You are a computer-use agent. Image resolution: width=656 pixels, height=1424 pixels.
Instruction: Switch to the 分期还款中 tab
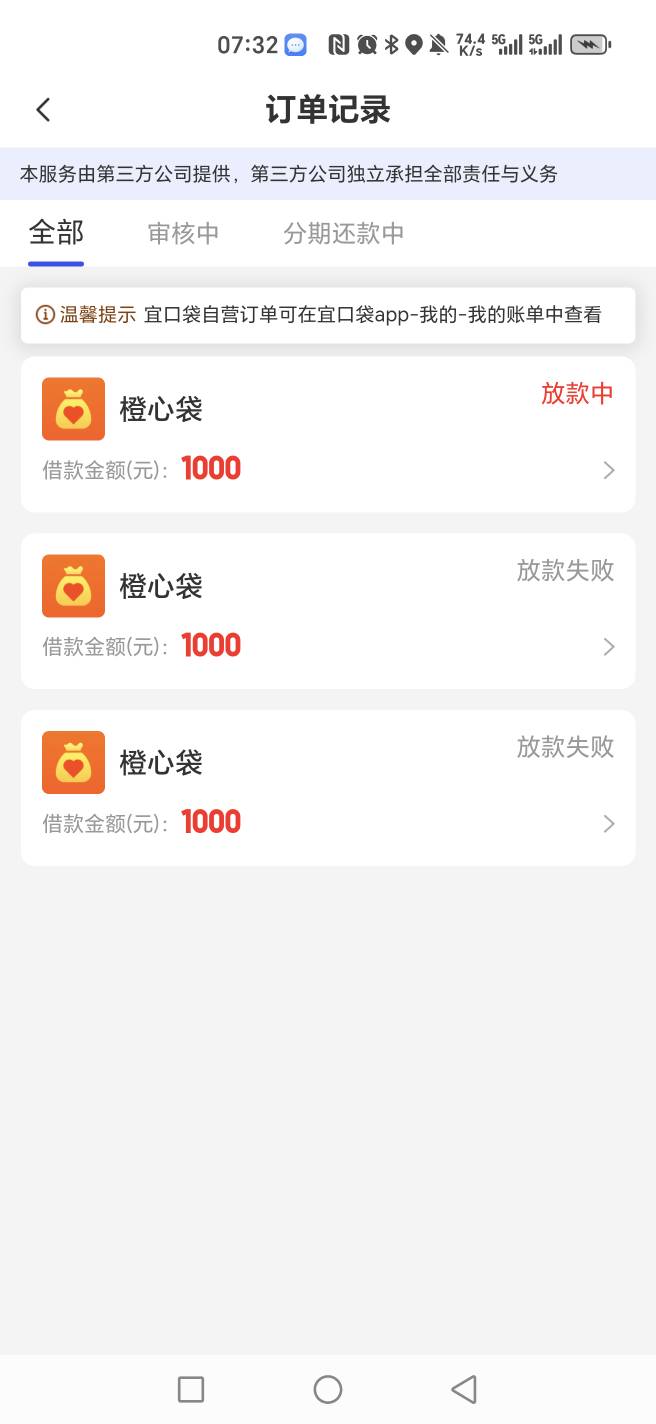click(343, 233)
